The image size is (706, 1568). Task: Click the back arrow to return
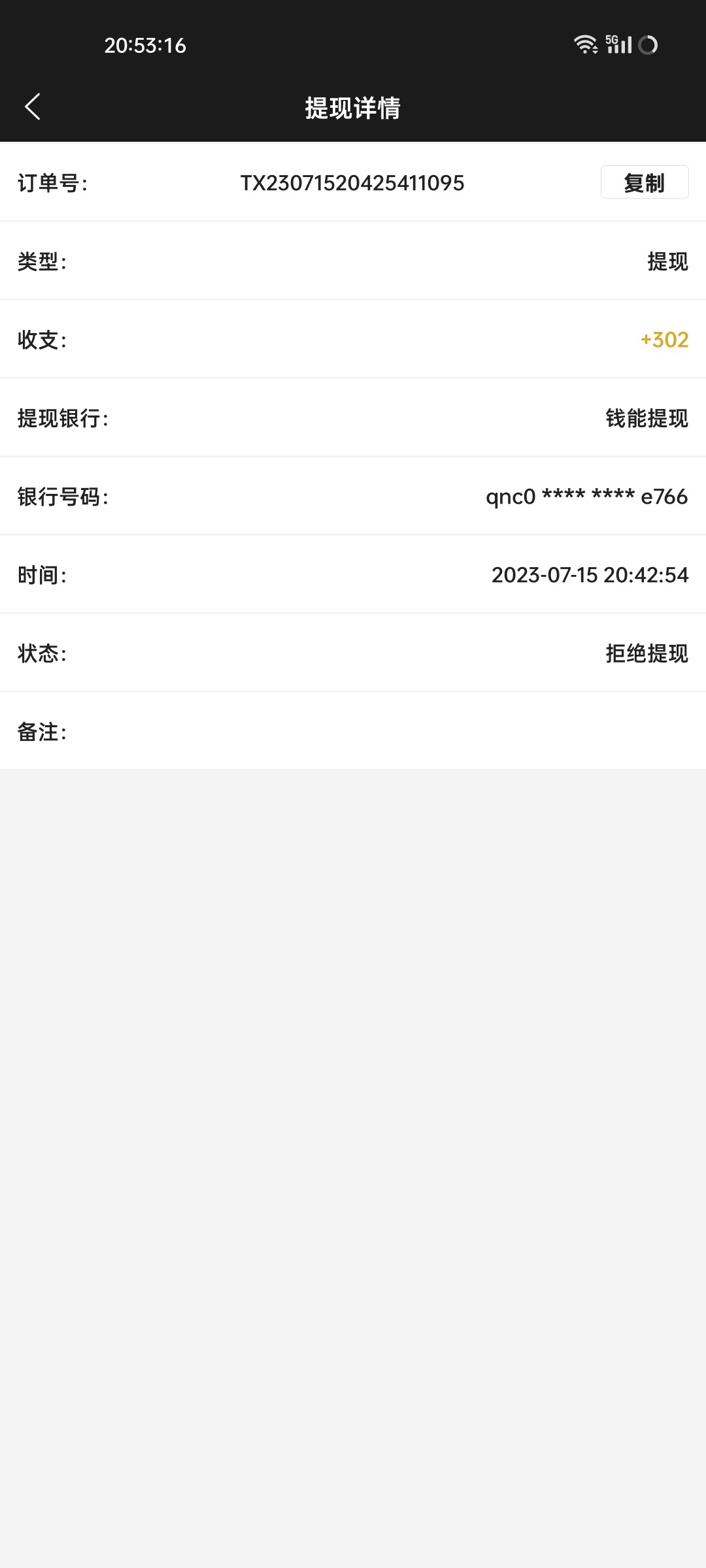coord(34,106)
